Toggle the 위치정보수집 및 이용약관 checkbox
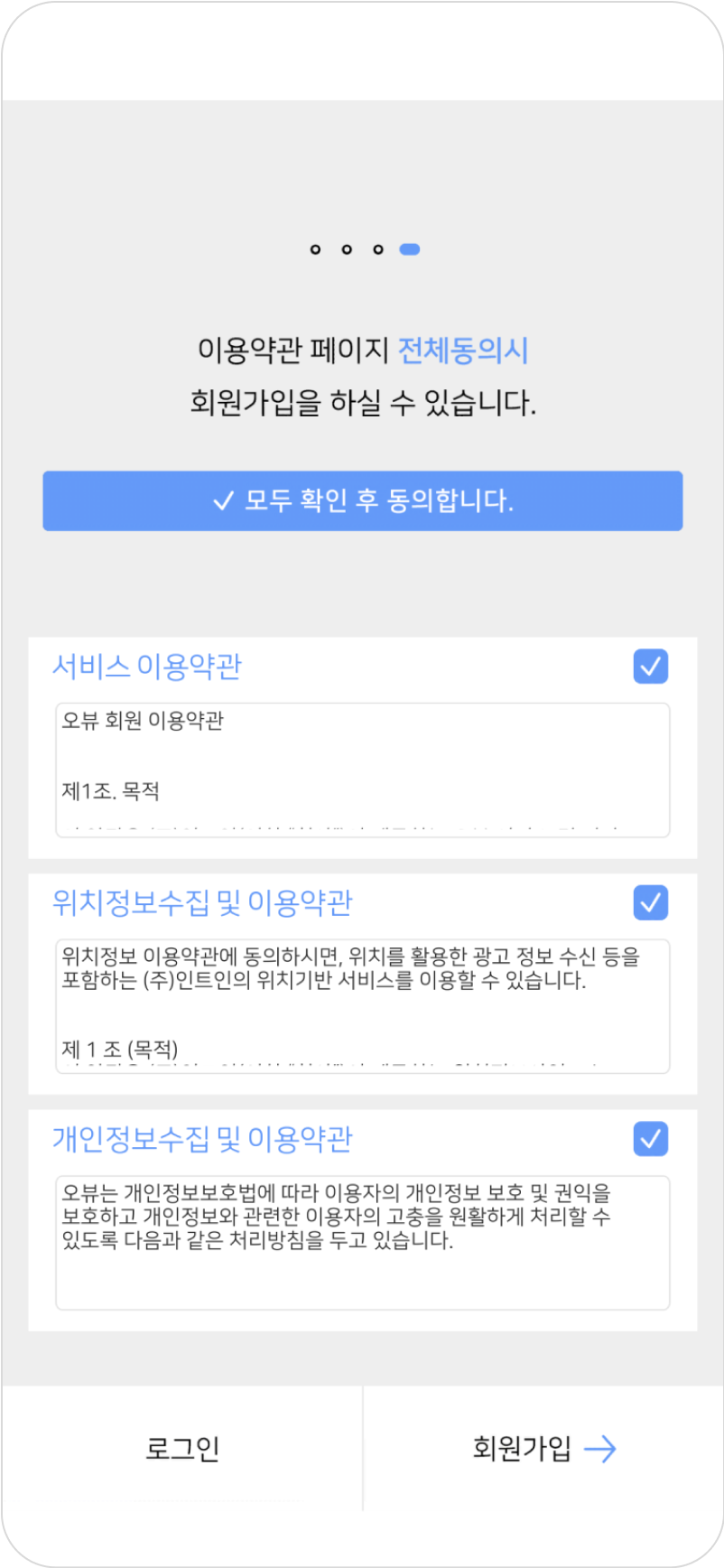724x1568 pixels. click(x=650, y=902)
